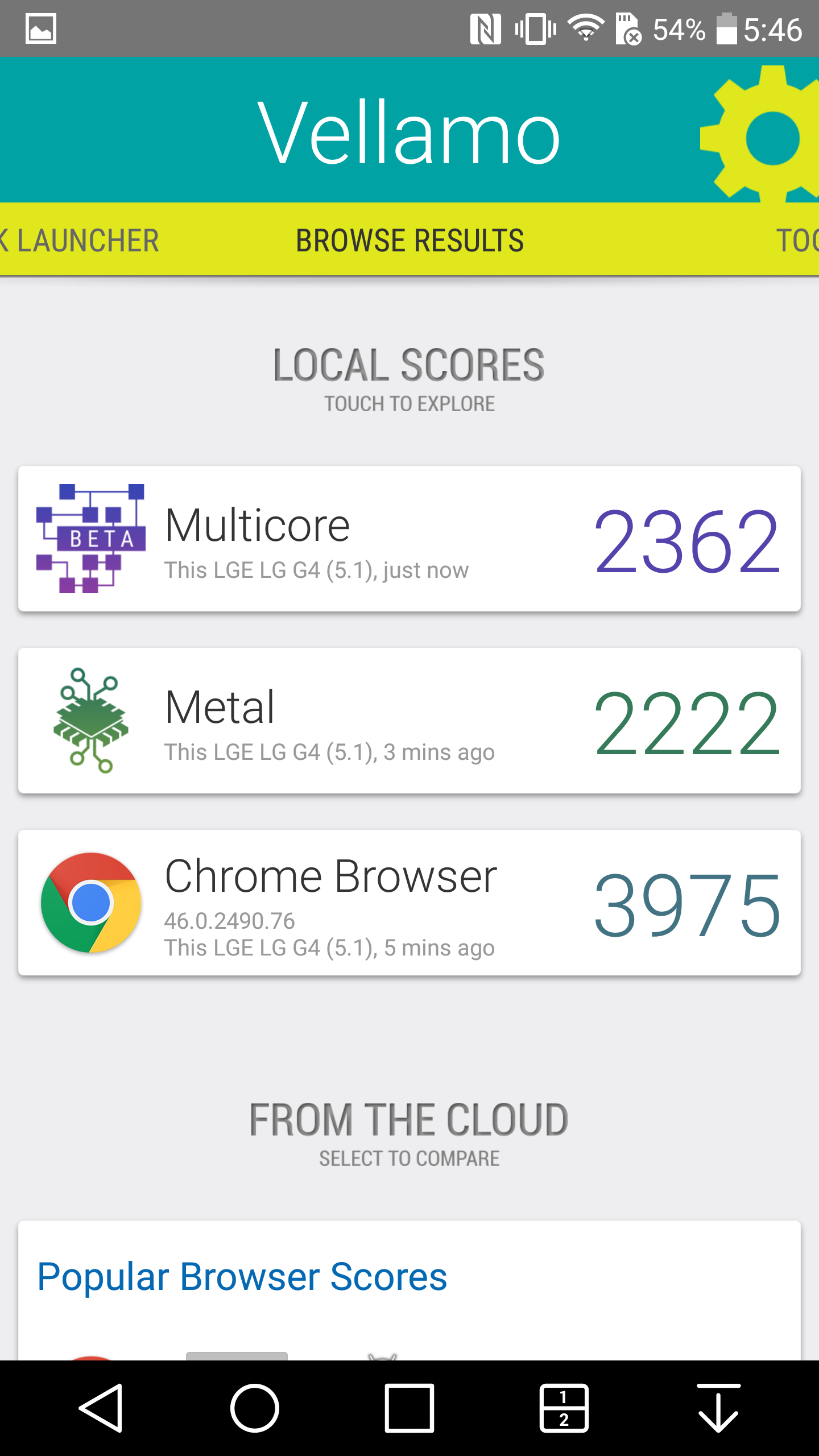
Task: Go back using the navigation bar
Action: (101, 1408)
